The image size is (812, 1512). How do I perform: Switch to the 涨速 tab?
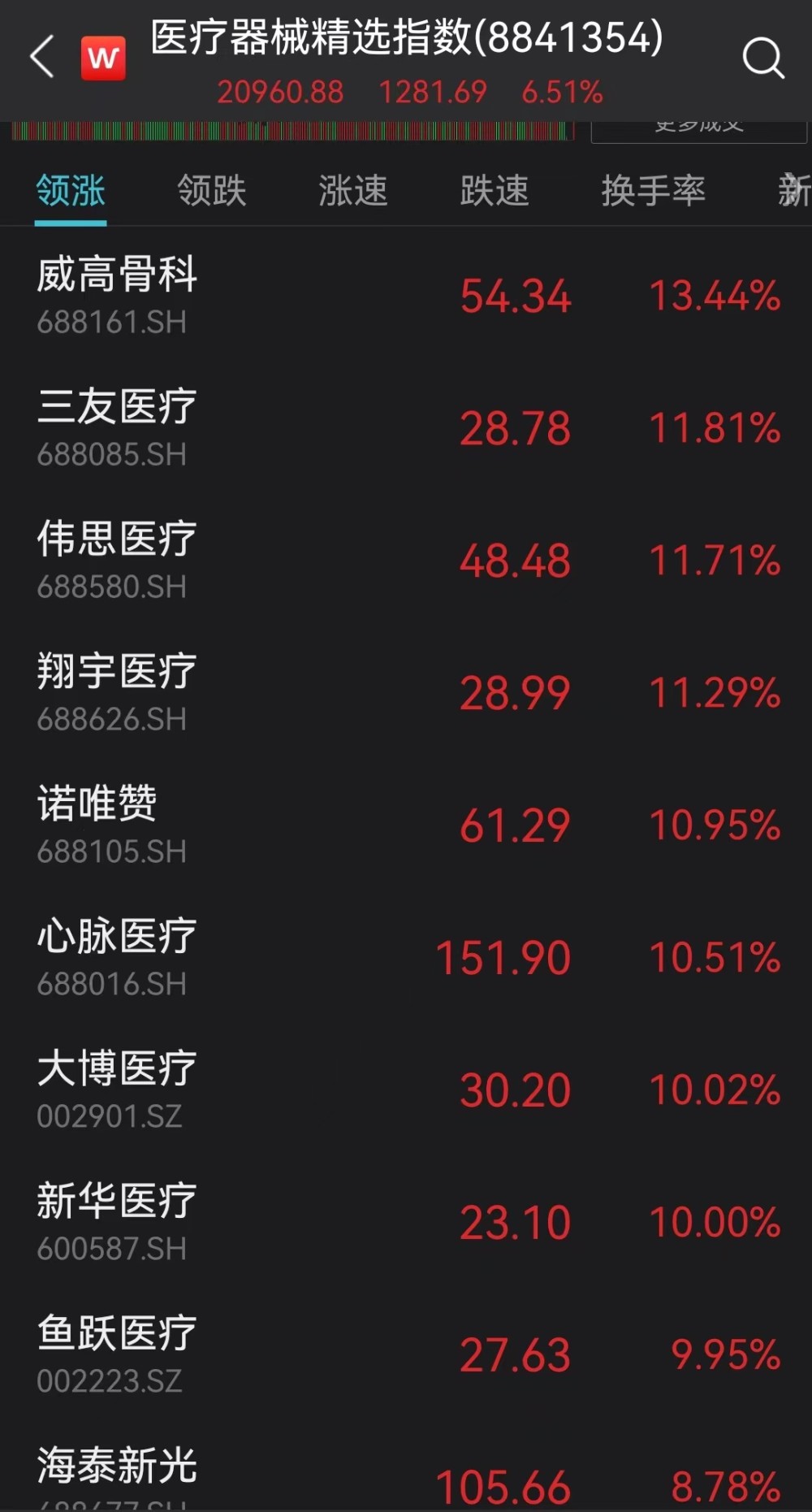point(352,191)
